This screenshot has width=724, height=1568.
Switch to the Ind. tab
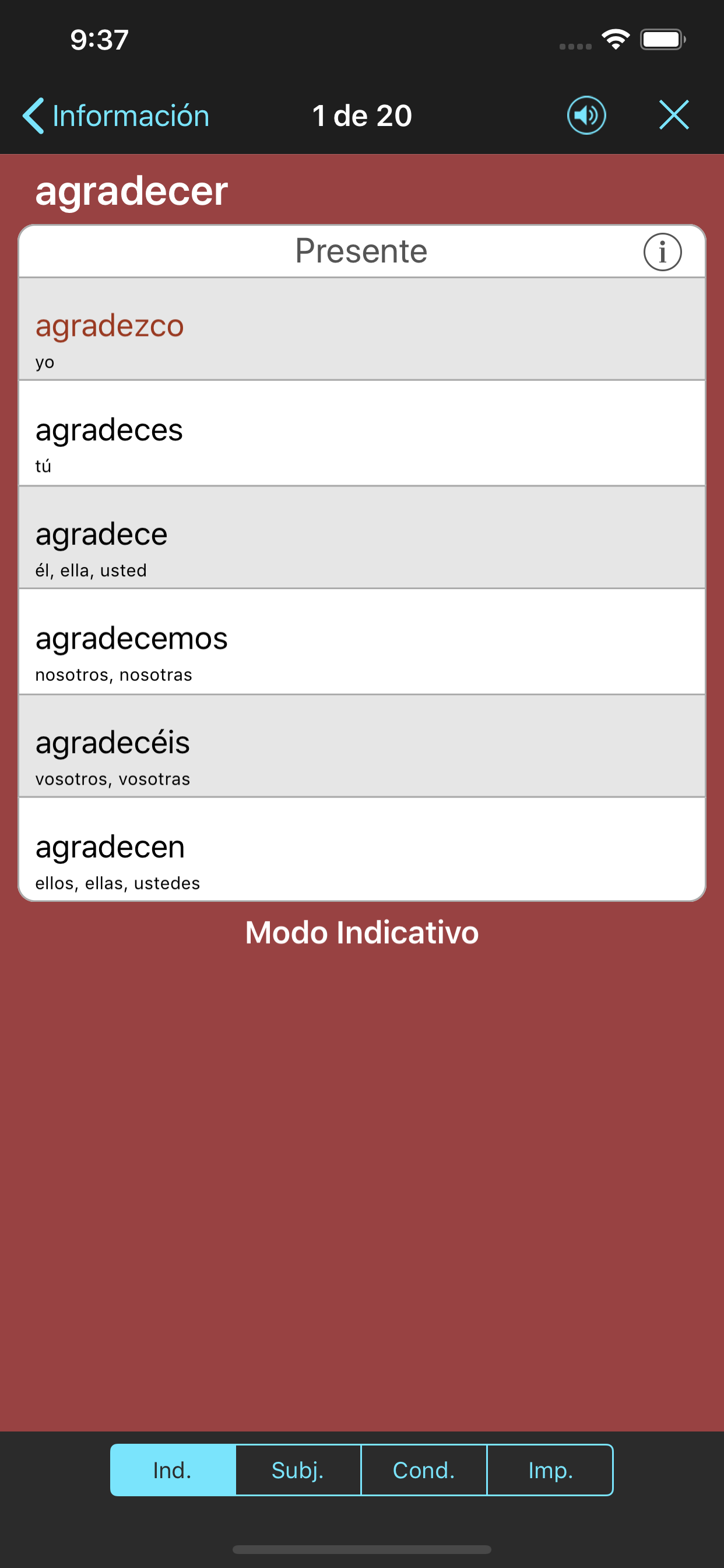173,1470
